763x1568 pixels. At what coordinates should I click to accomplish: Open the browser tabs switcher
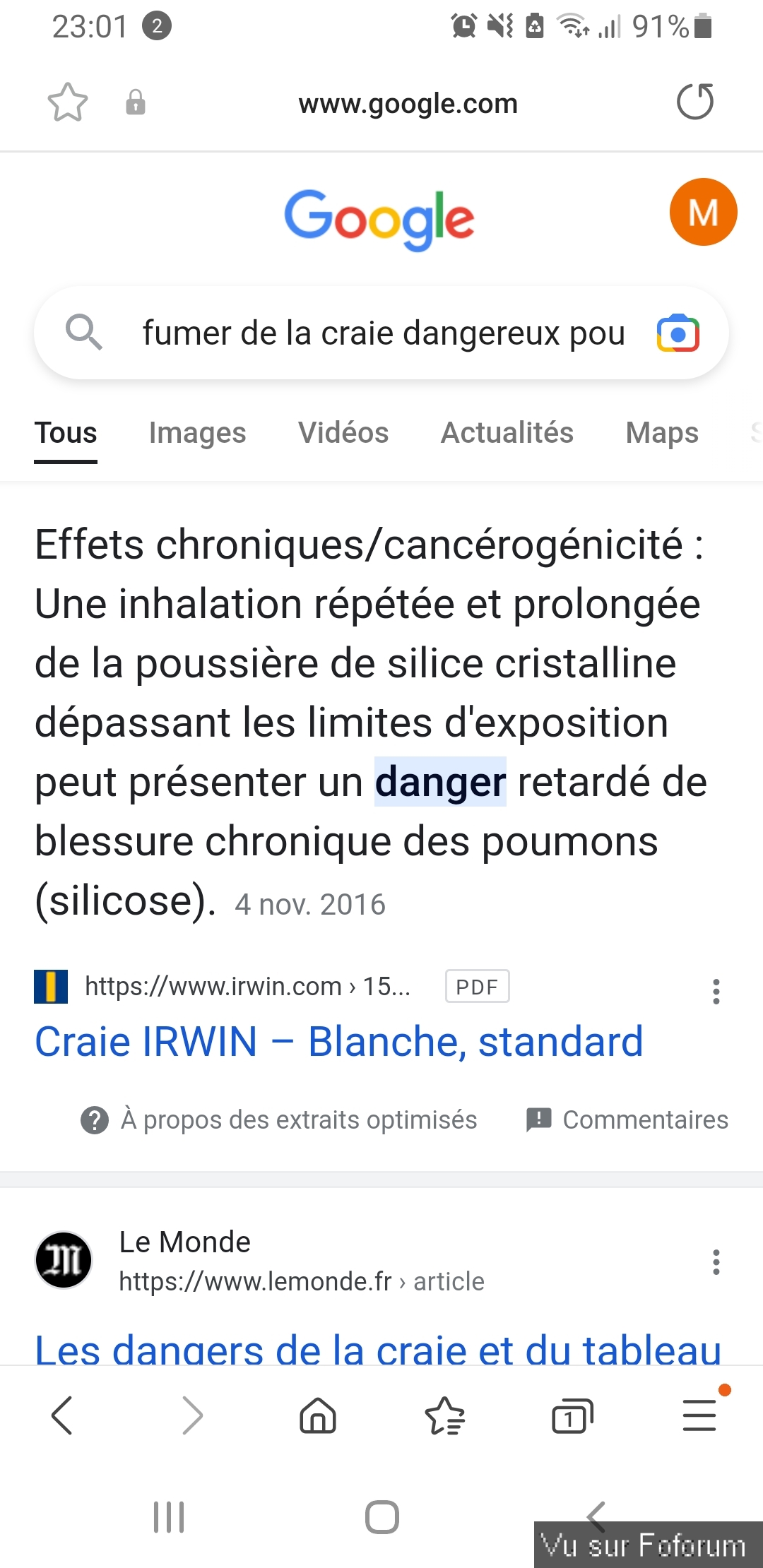[x=572, y=1415]
